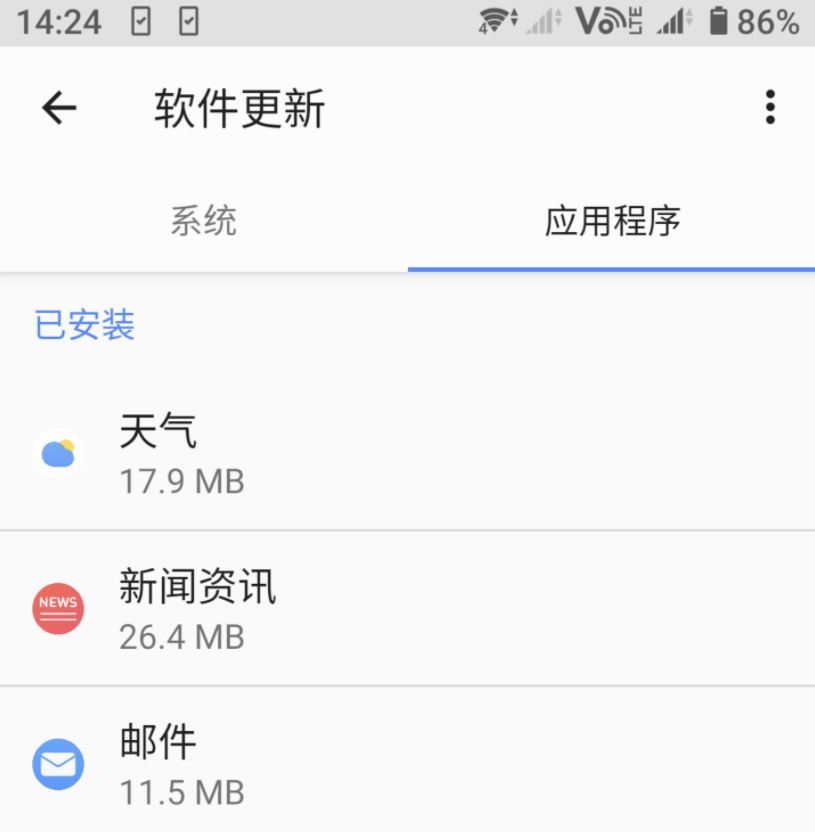
Task: Go back from 软件更新 screen
Action: coord(59,107)
